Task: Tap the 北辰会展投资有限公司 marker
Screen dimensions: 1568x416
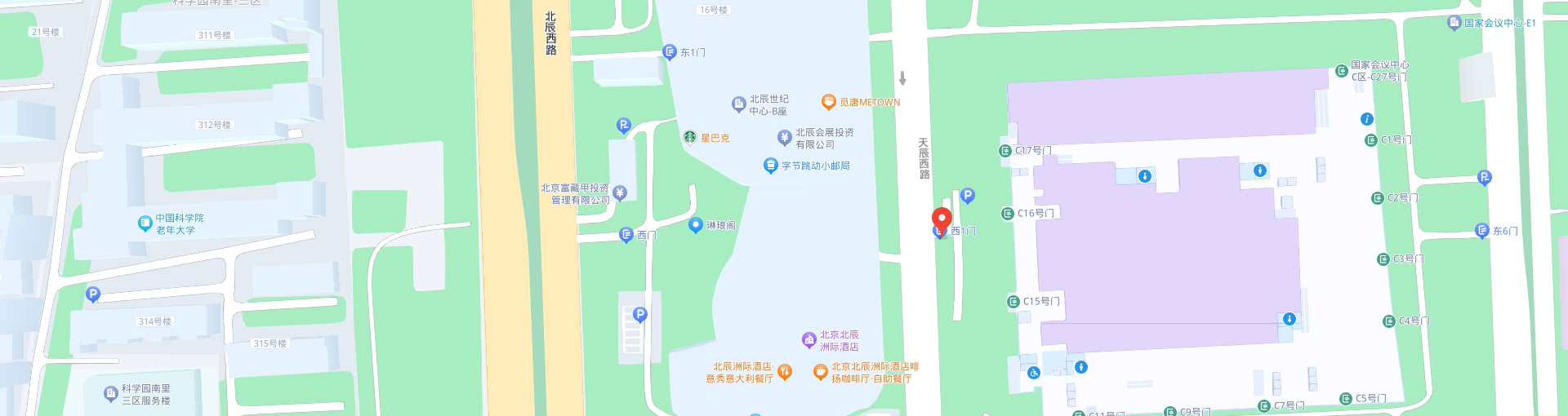Action: coord(784,137)
